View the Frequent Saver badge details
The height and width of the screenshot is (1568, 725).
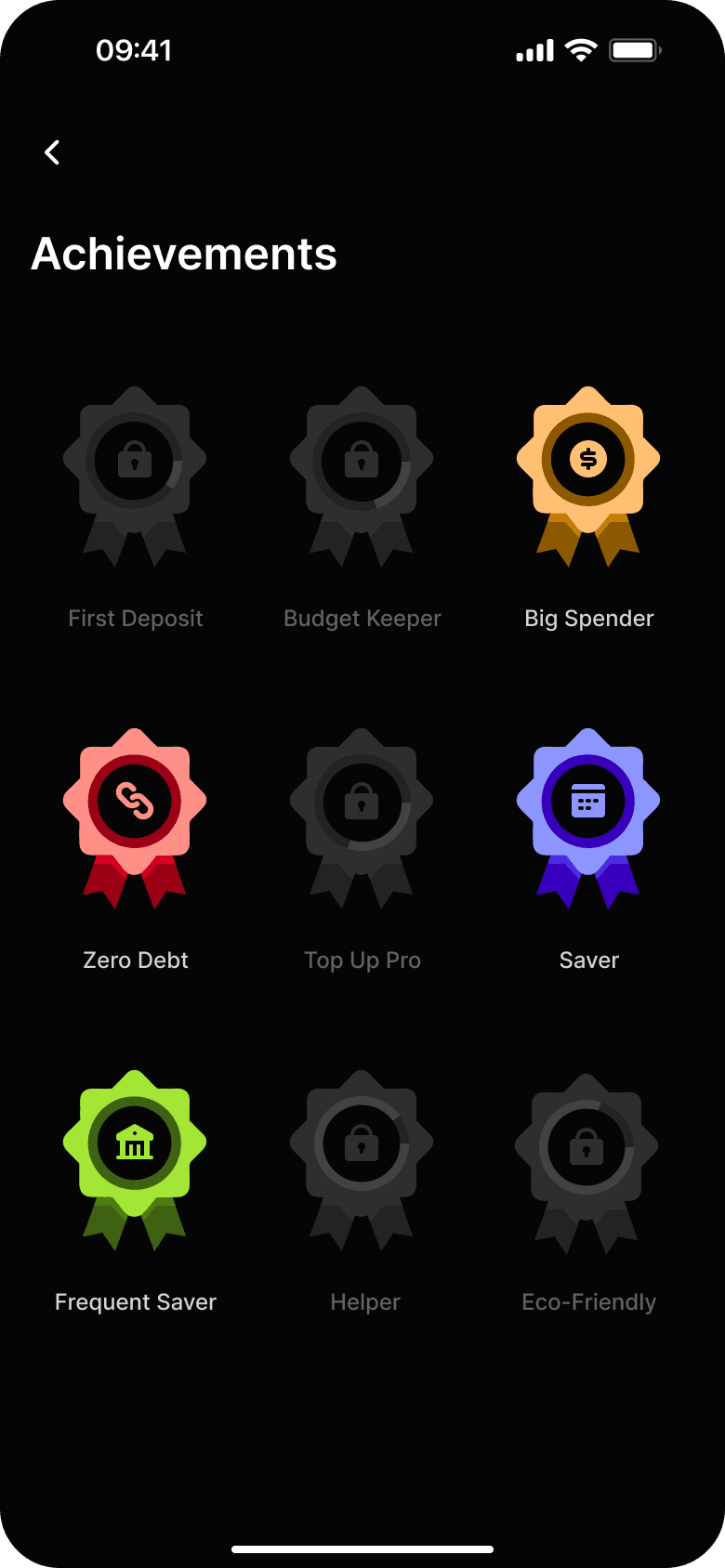coord(135,1160)
